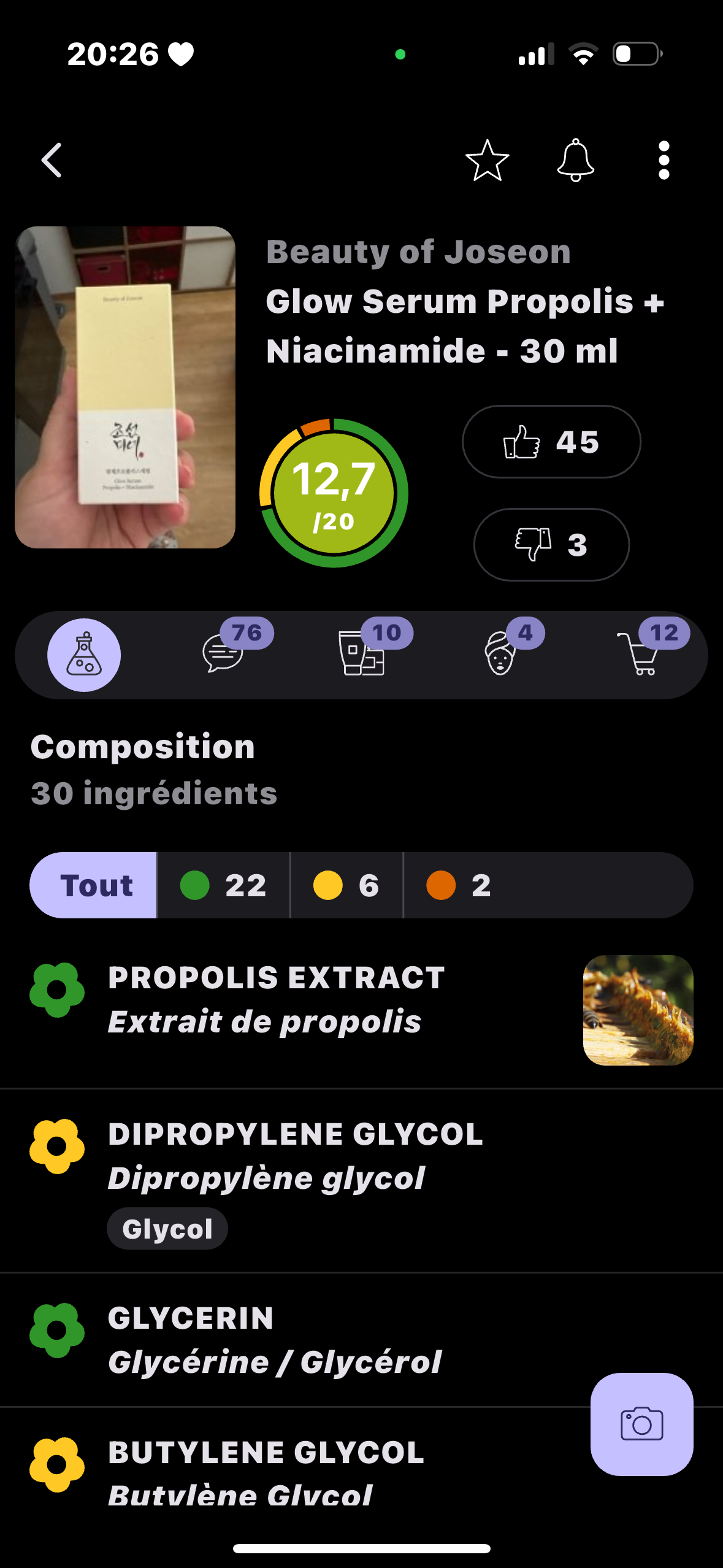Select the composition flask tab
Image resolution: width=723 pixels, height=1568 pixels.
click(x=84, y=655)
